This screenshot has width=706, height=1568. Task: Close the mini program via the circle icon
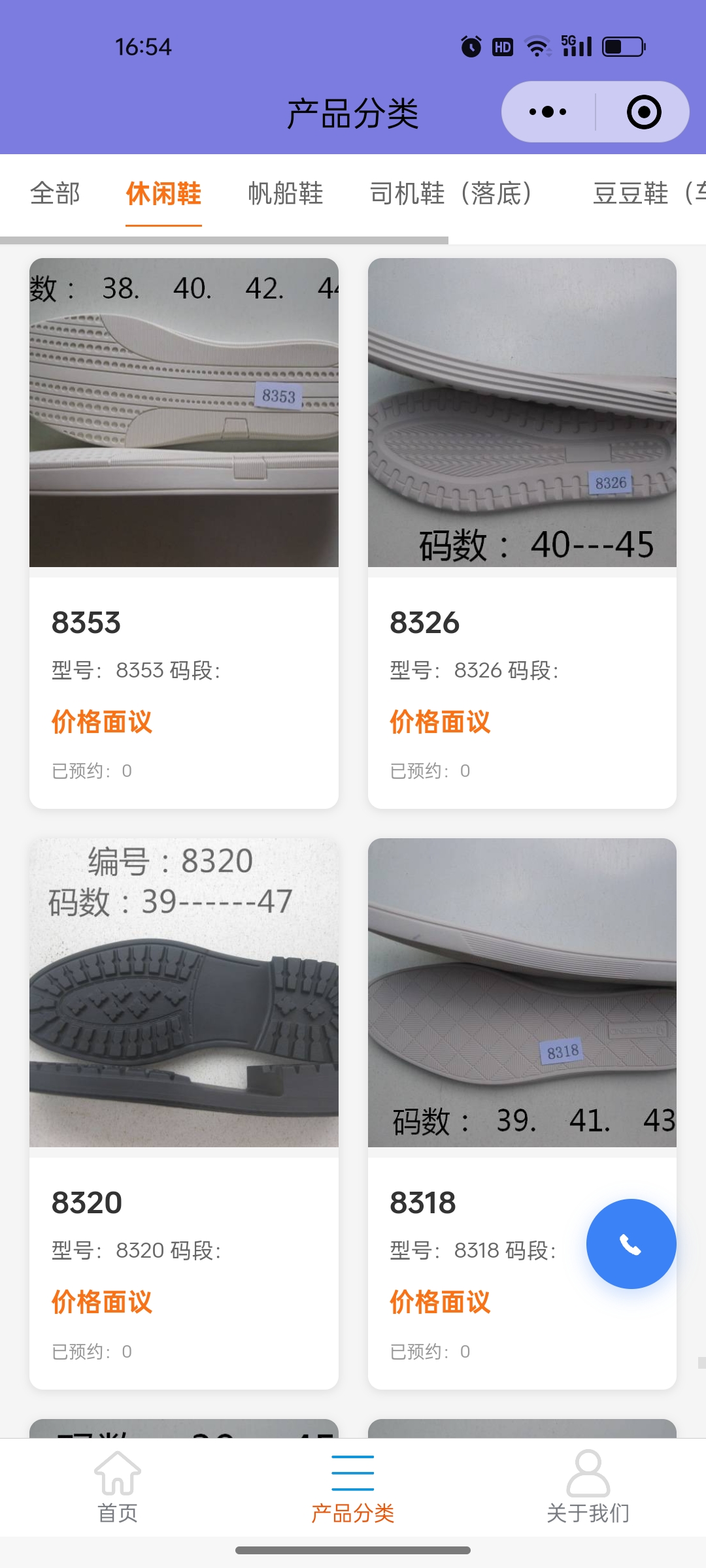pos(643,112)
